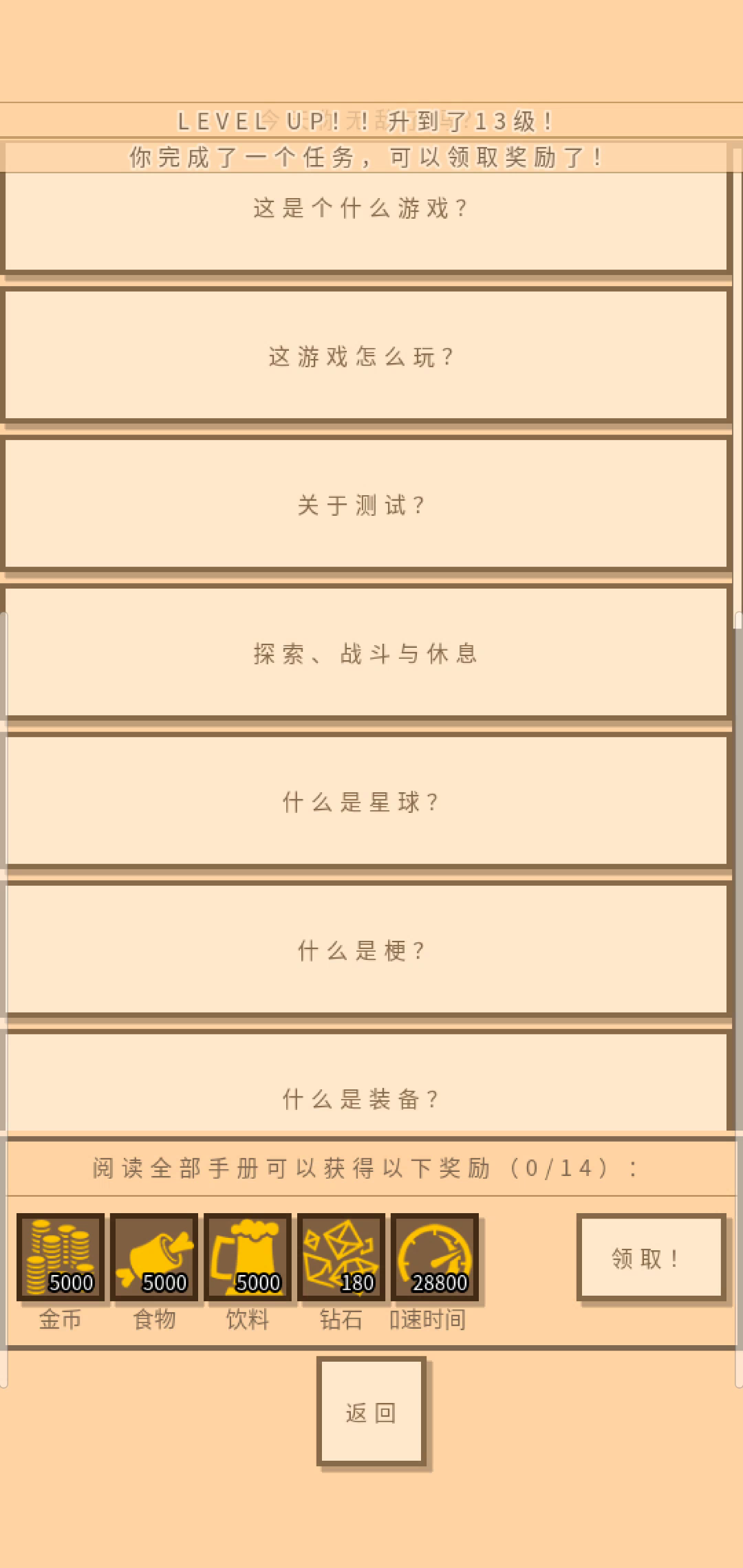Open the 什么是梗? entry
The width and height of the screenshot is (743, 1568).
pyautogui.click(x=366, y=950)
